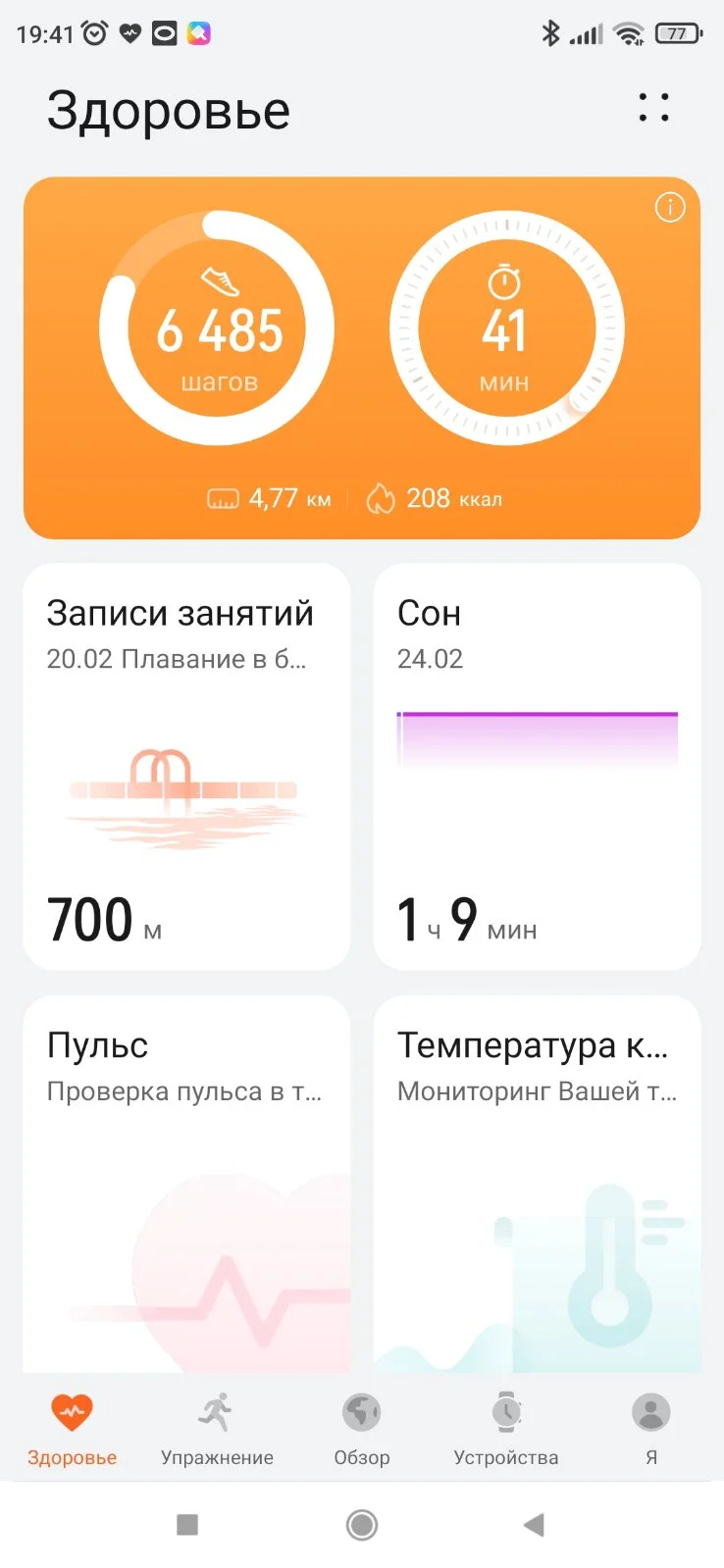The height and width of the screenshot is (1568, 724).
Task: Open the Сон sleep card
Action: 537,766
